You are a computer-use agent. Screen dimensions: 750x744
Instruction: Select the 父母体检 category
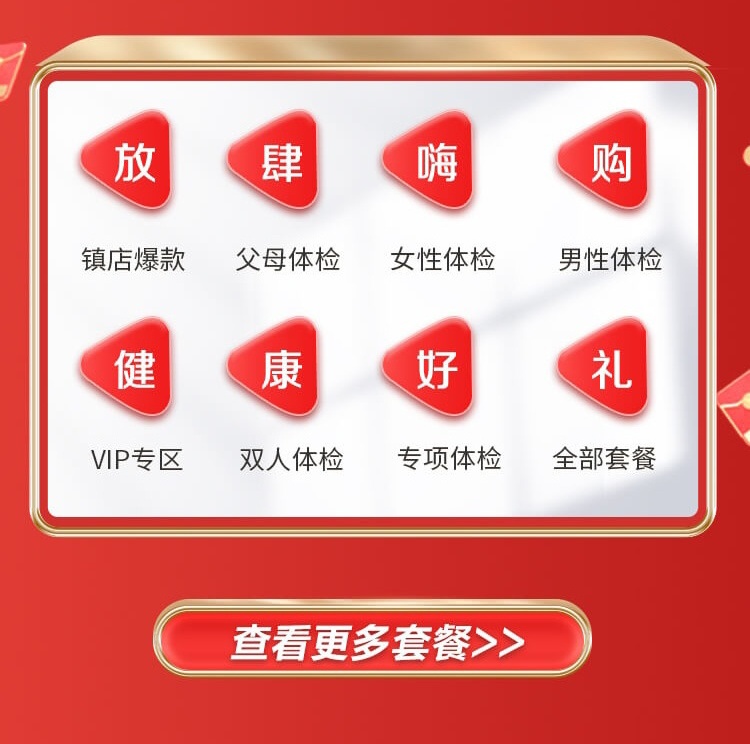(287, 190)
